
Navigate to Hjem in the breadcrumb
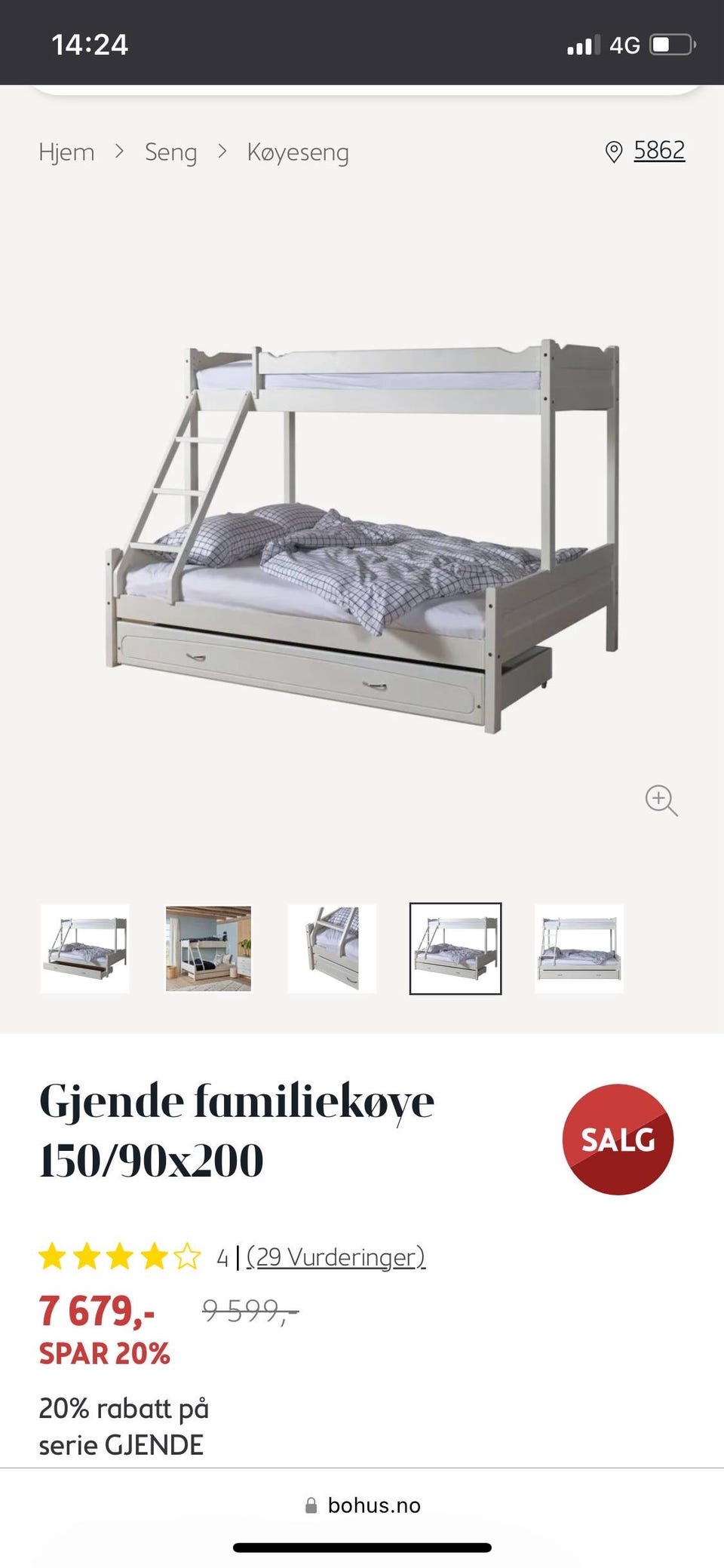coord(66,152)
